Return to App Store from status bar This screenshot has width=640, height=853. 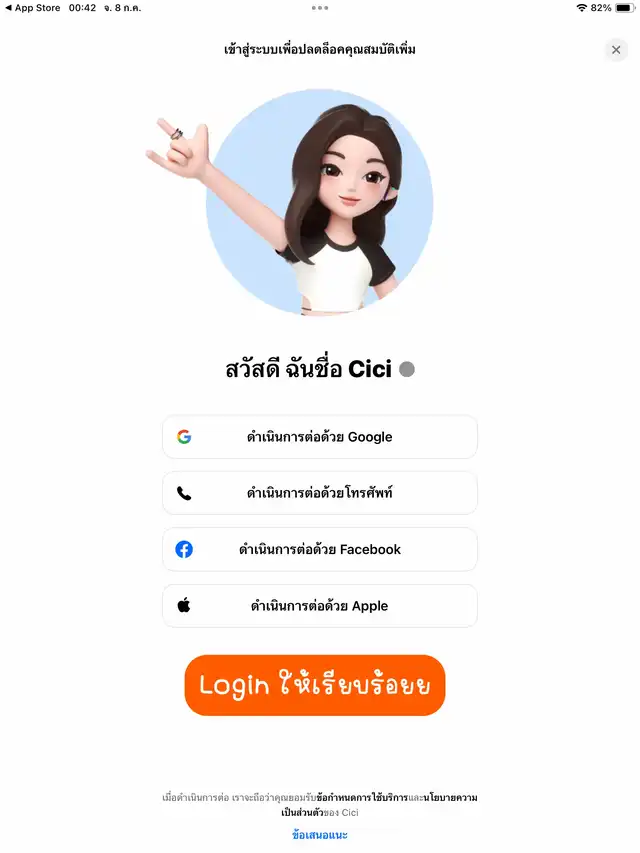click(x=33, y=8)
